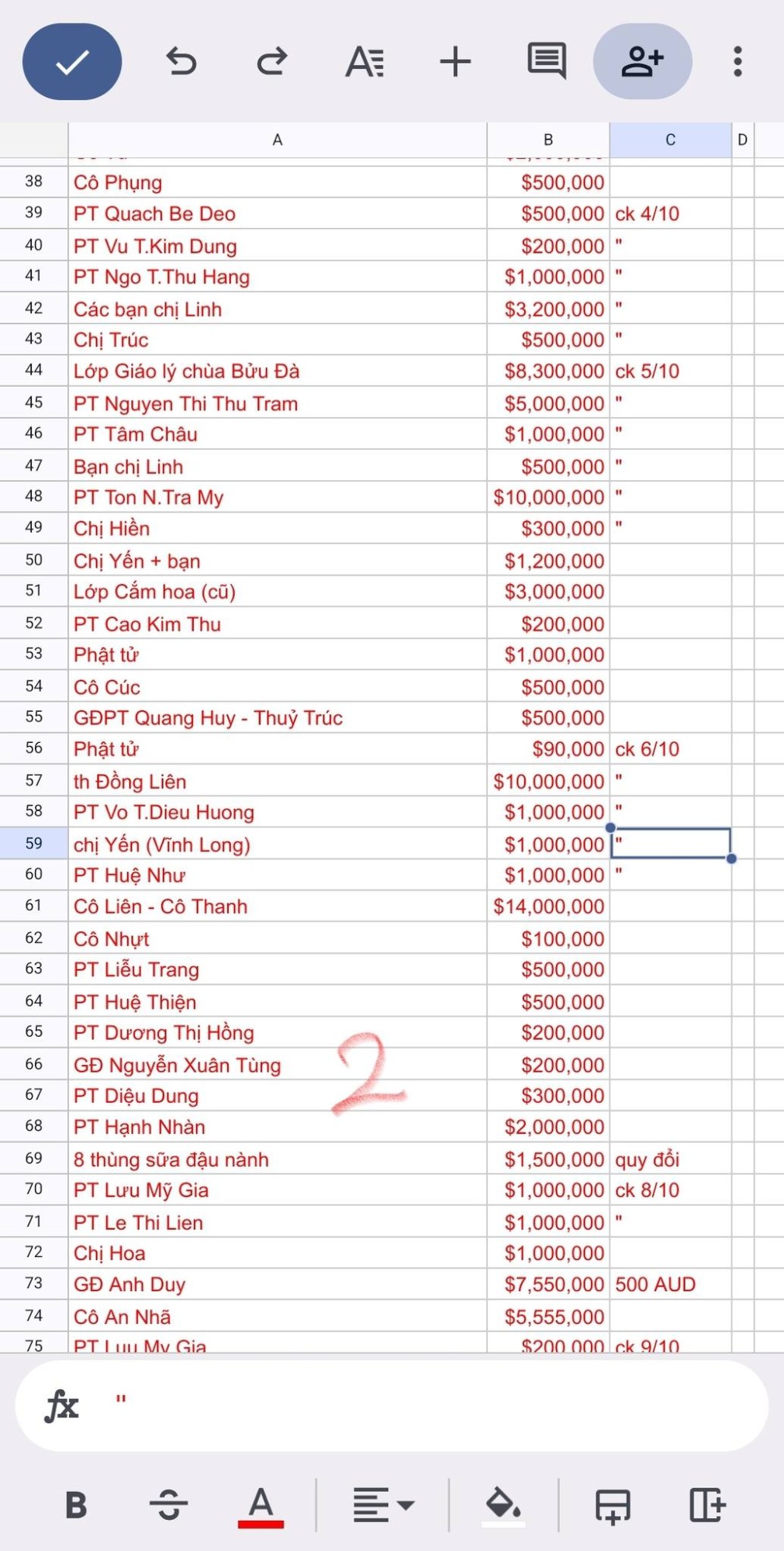Screen dimensions: 784x1551
Task: Select column C header
Action: click(670, 140)
